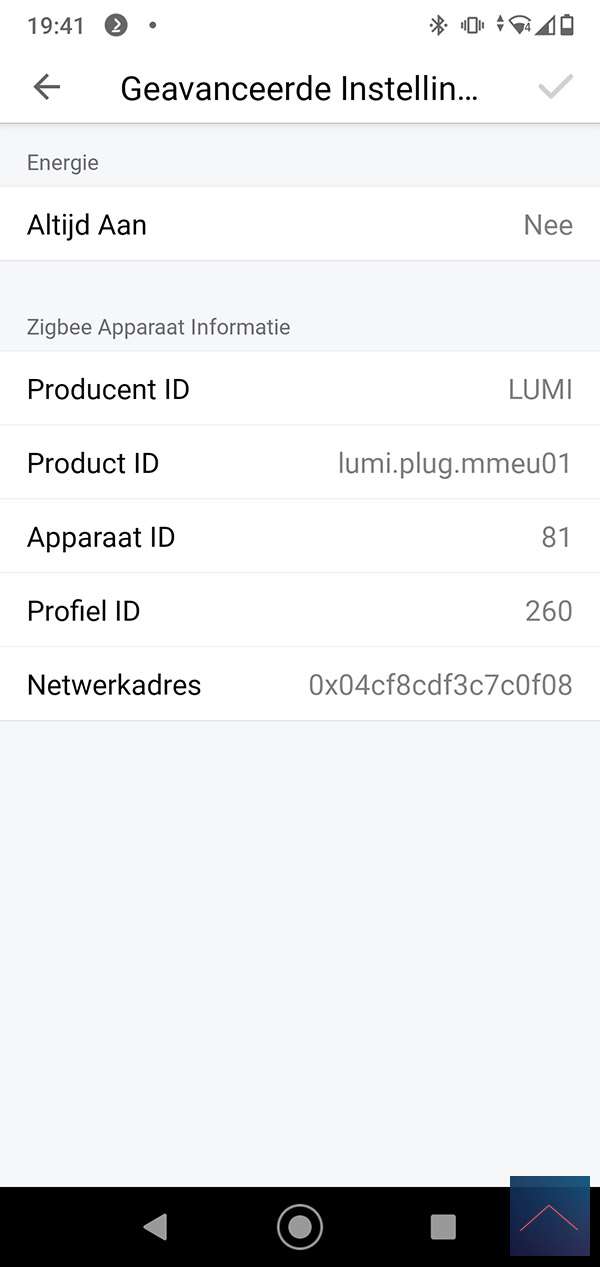Tap the system home button
600x1267 pixels.
click(299, 1226)
